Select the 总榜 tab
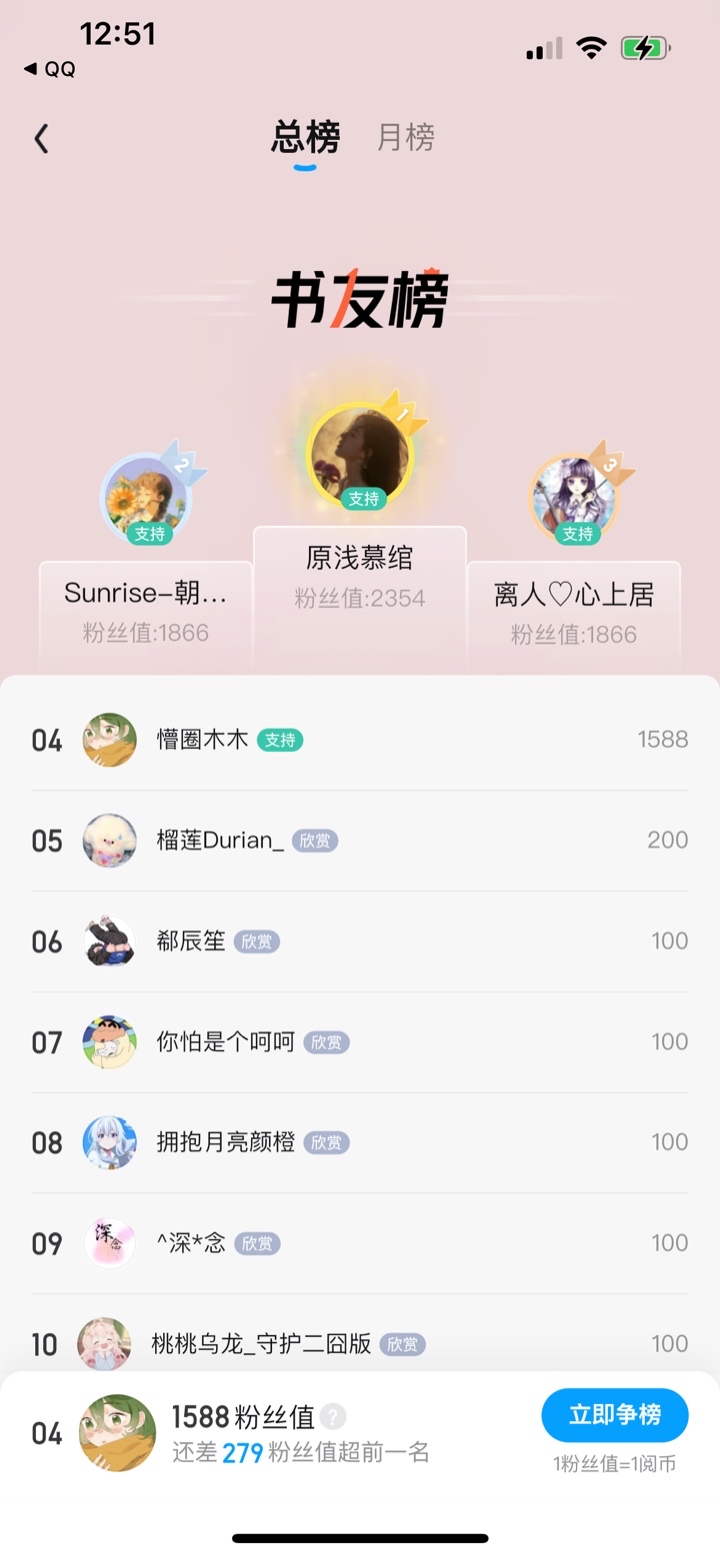This screenshot has height=1559, width=720. (305, 138)
